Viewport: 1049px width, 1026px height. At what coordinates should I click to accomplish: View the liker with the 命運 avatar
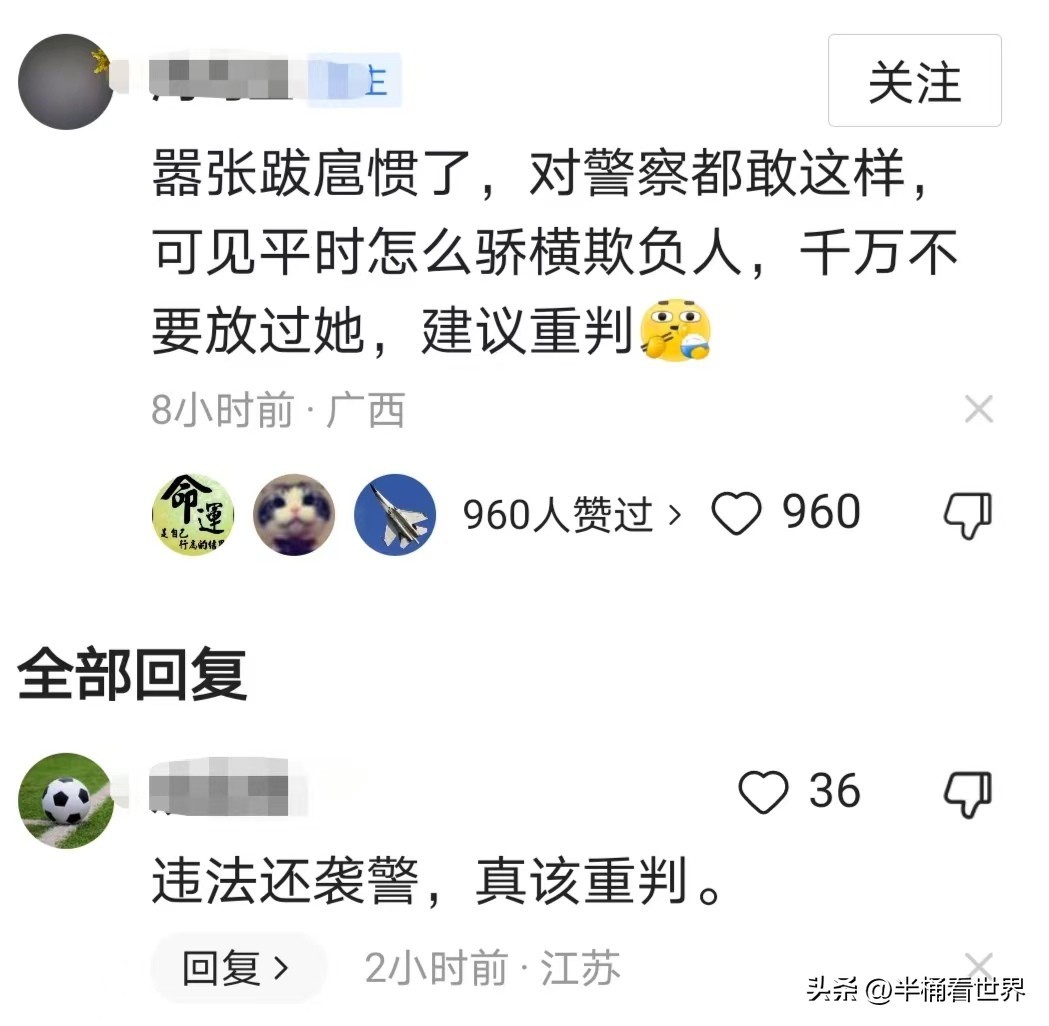click(x=192, y=515)
